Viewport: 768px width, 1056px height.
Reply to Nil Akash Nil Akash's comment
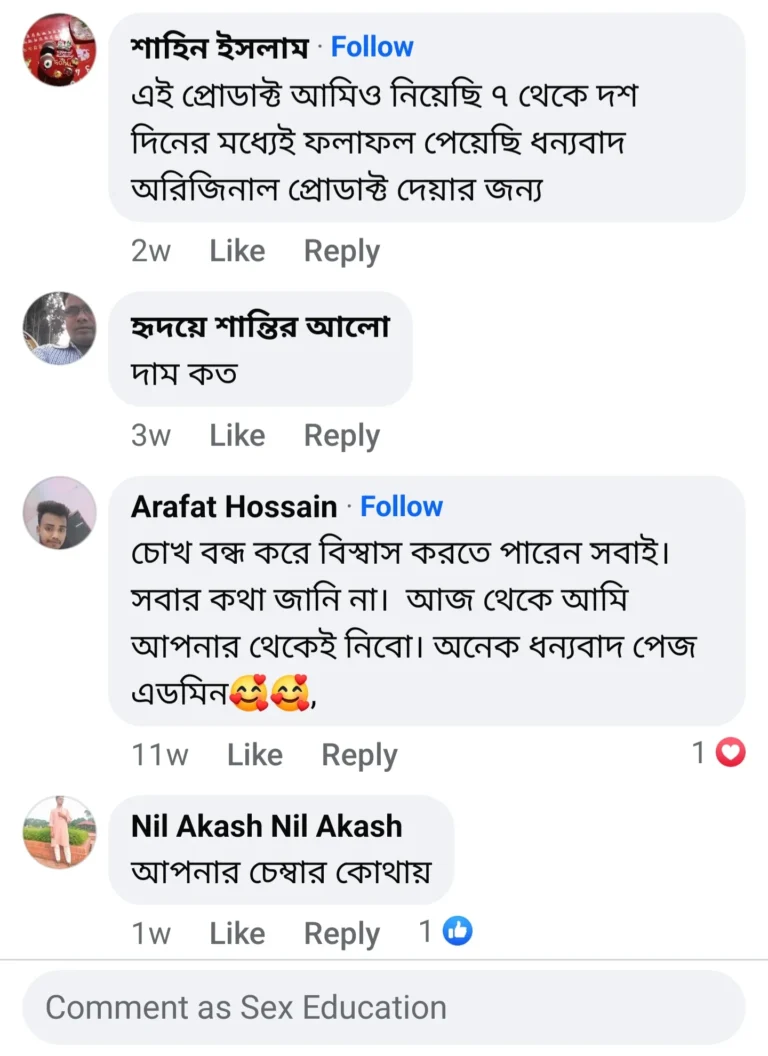(x=342, y=933)
